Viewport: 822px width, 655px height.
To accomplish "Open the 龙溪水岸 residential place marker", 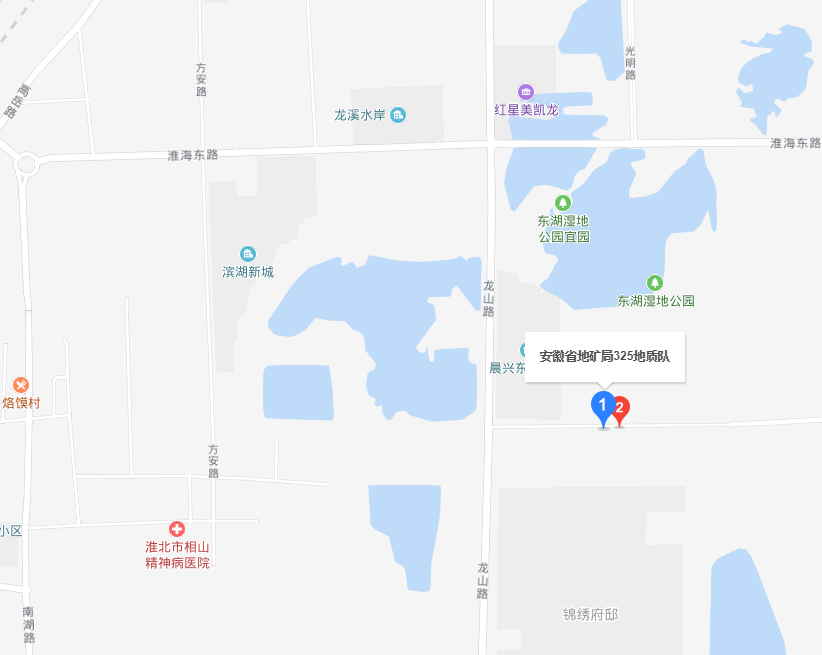I will click(398, 115).
